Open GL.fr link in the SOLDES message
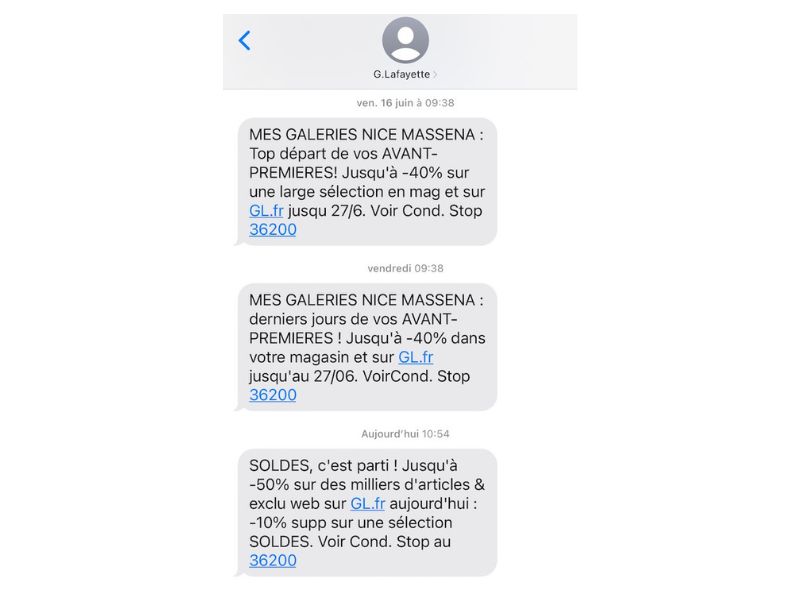Screen dimensions: 800x600 point(368,504)
